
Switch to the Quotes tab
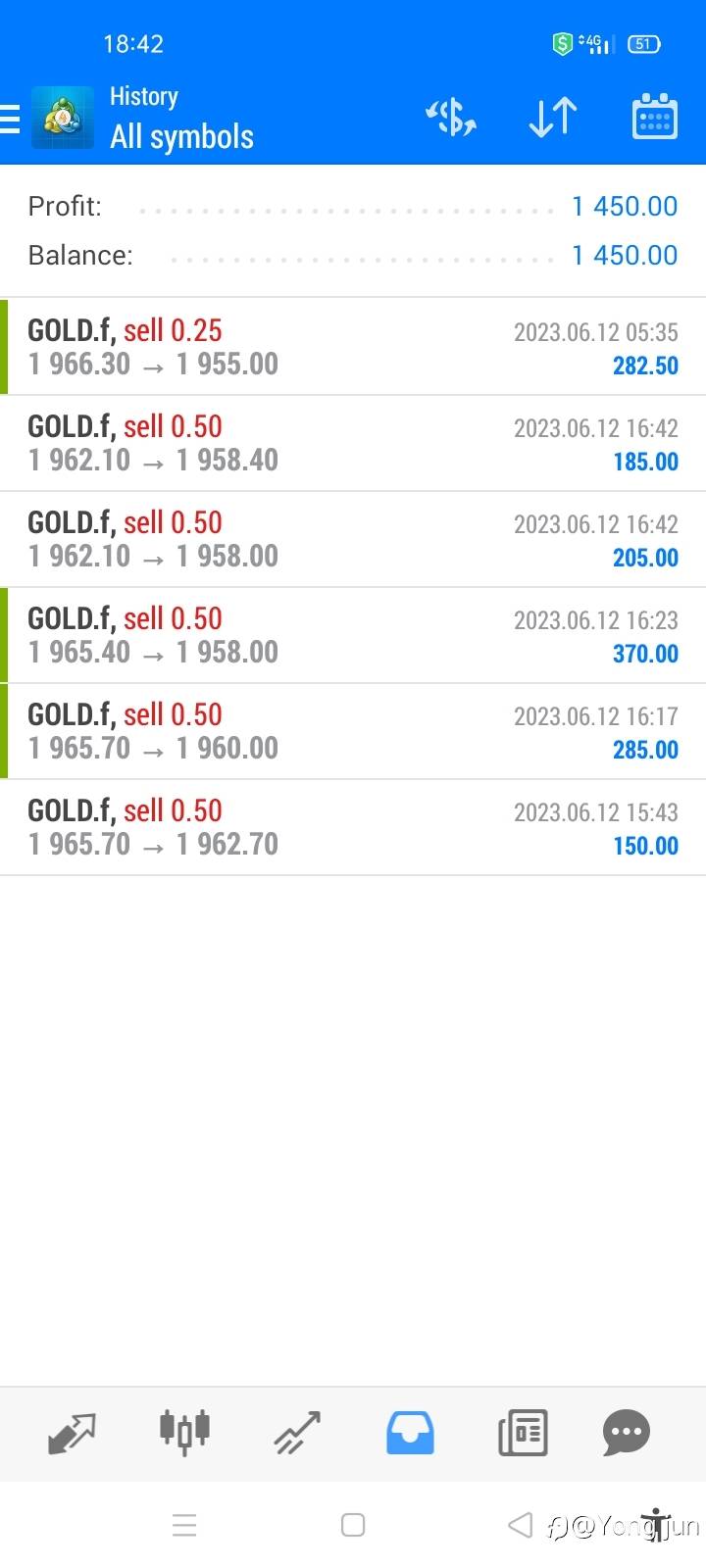pos(72,1434)
